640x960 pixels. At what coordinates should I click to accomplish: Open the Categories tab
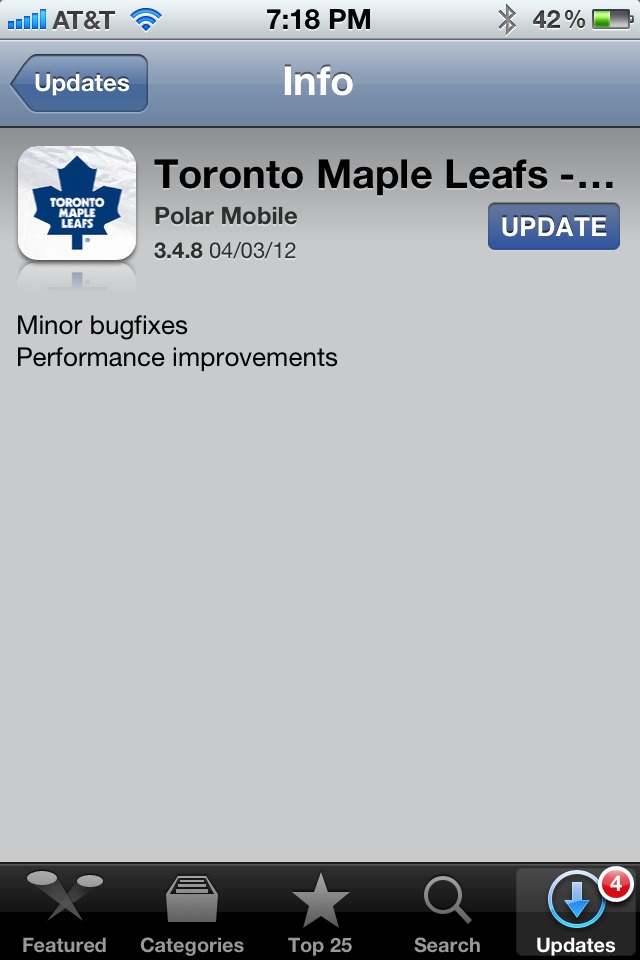(192, 912)
